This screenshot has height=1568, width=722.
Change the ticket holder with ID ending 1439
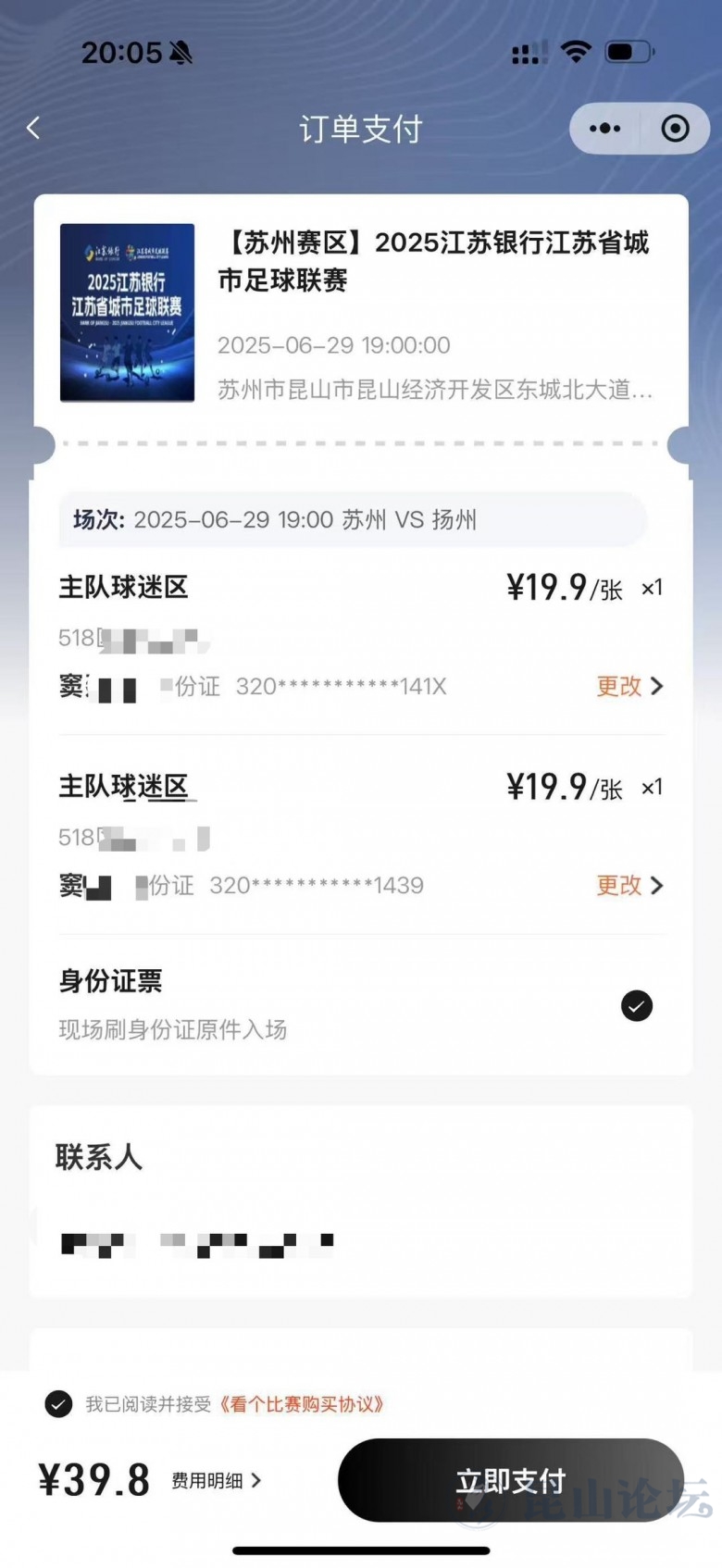(x=629, y=886)
